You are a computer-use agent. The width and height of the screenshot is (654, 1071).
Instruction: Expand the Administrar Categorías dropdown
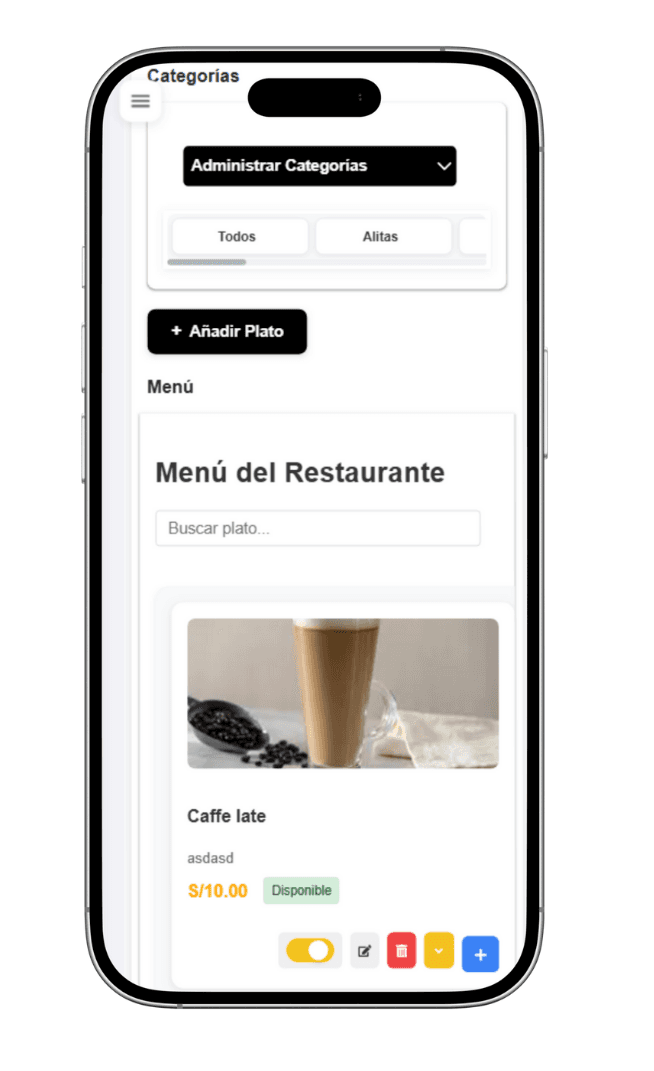(x=319, y=166)
